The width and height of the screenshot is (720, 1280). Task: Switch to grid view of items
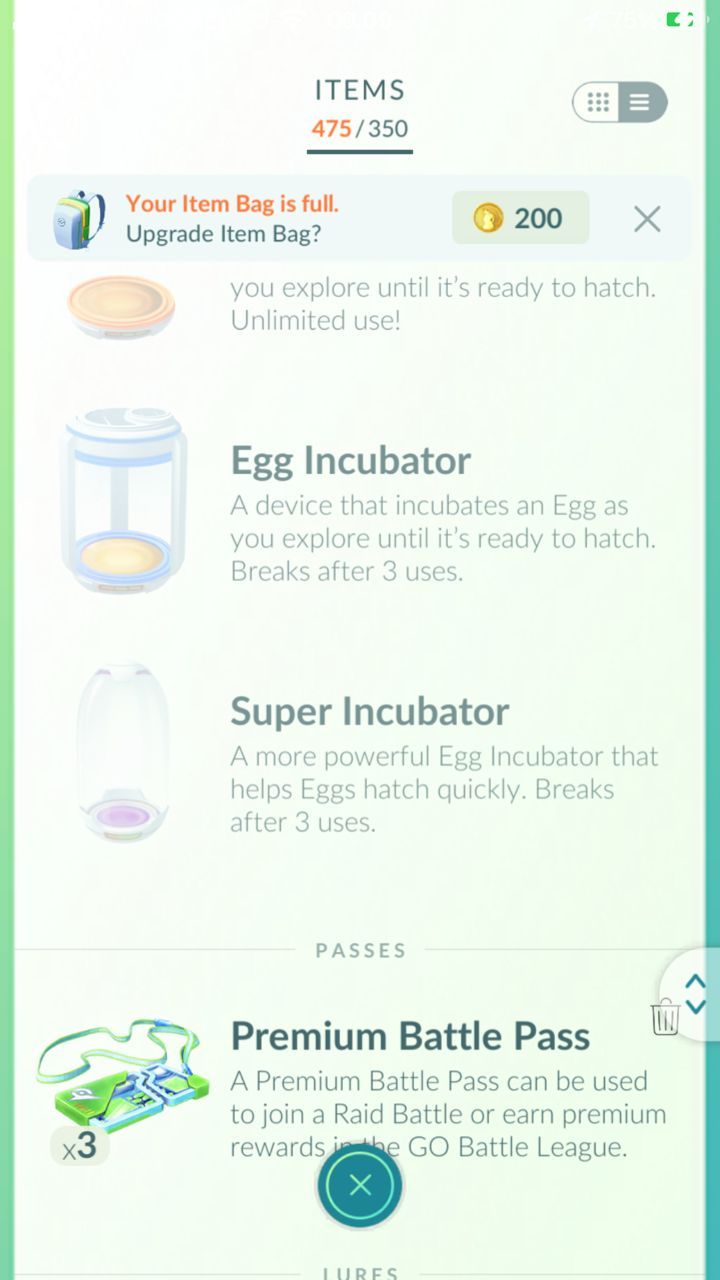click(598, 102)
